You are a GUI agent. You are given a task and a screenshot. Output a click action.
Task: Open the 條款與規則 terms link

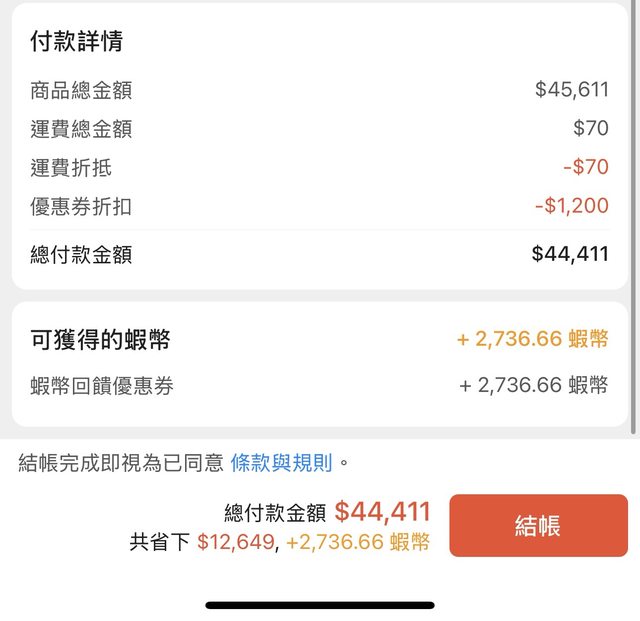(x=281, y=462)
